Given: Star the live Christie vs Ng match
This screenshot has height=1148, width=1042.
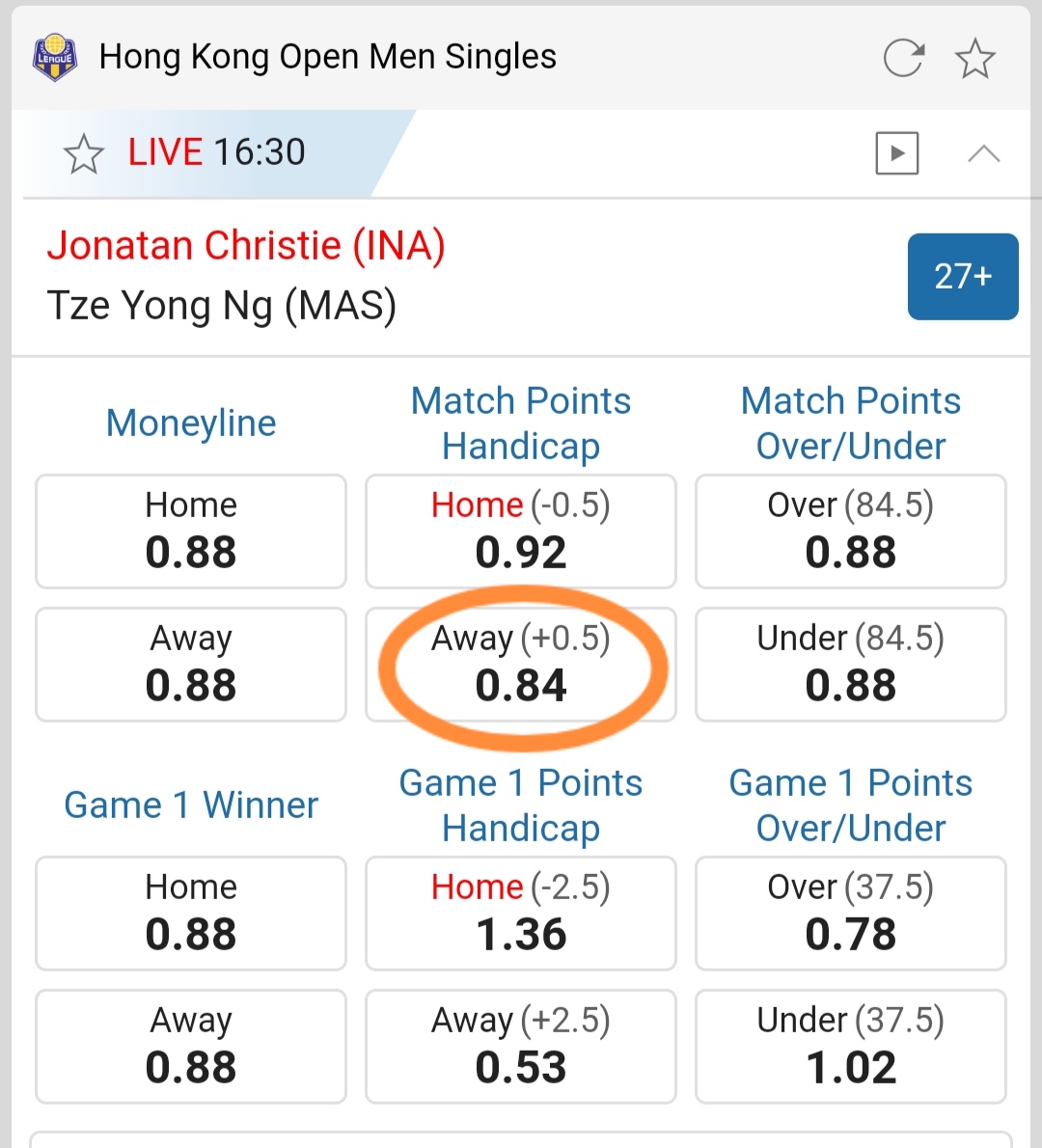Looking at the screenshot, I should (x=84, y=153).
